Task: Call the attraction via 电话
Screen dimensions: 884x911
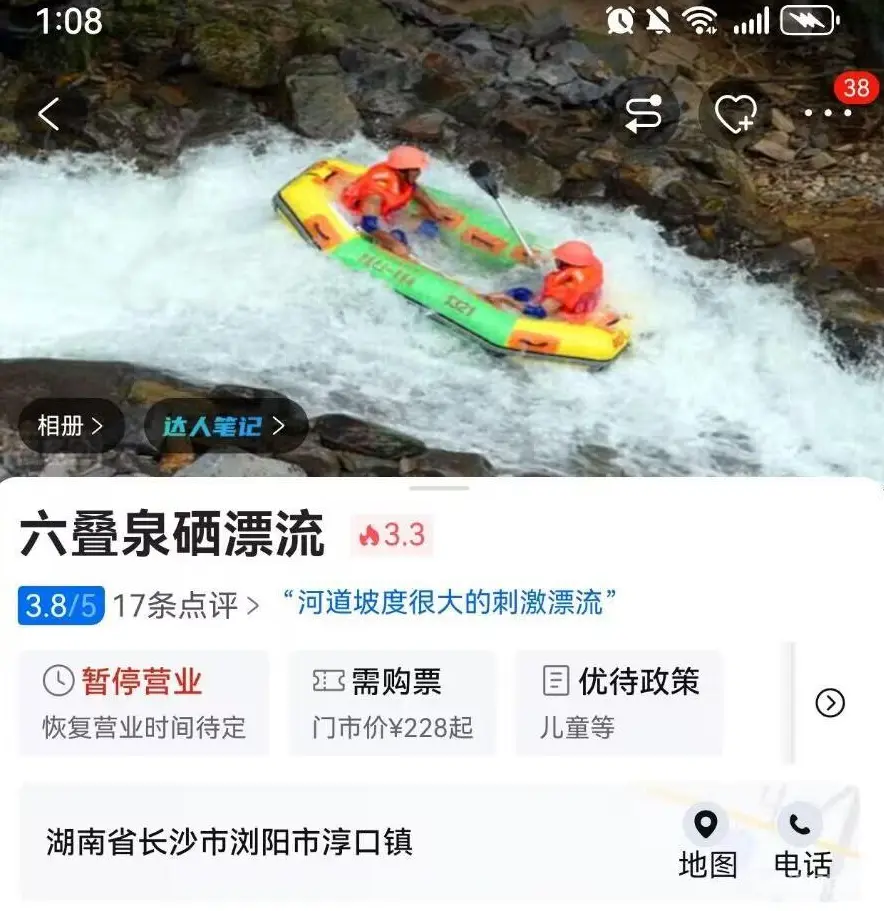Action: click(x=802, y=843)
